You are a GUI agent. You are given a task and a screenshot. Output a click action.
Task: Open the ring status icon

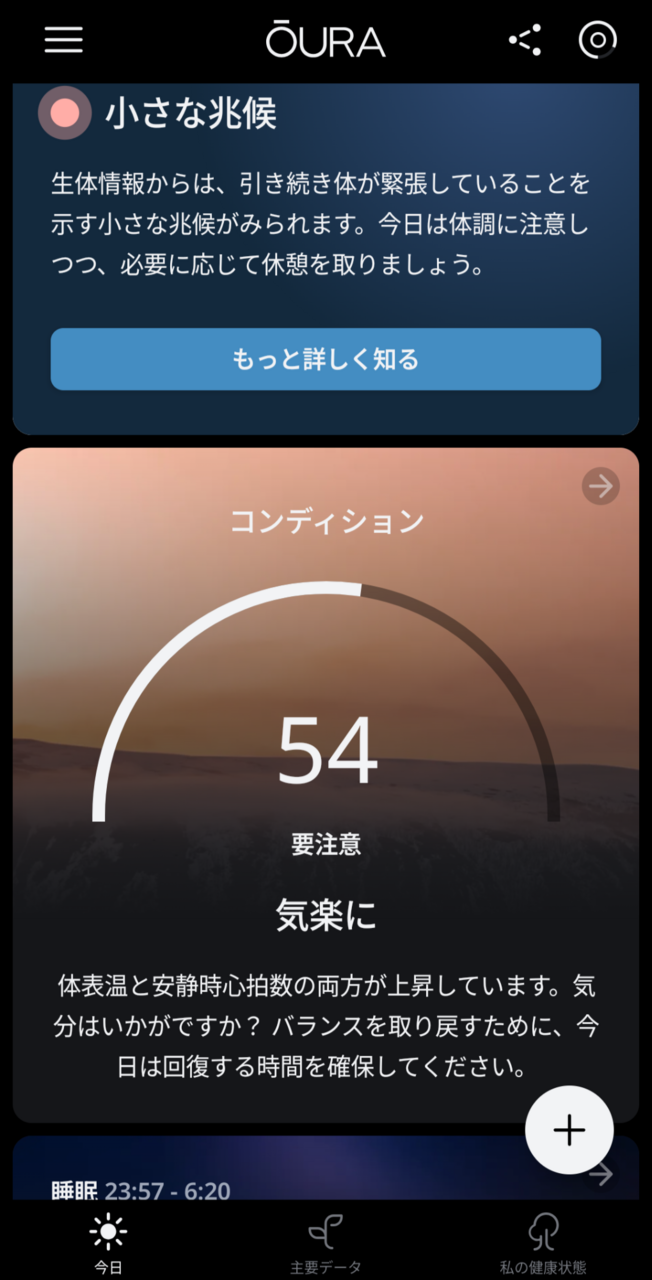[x=598, y=40]
